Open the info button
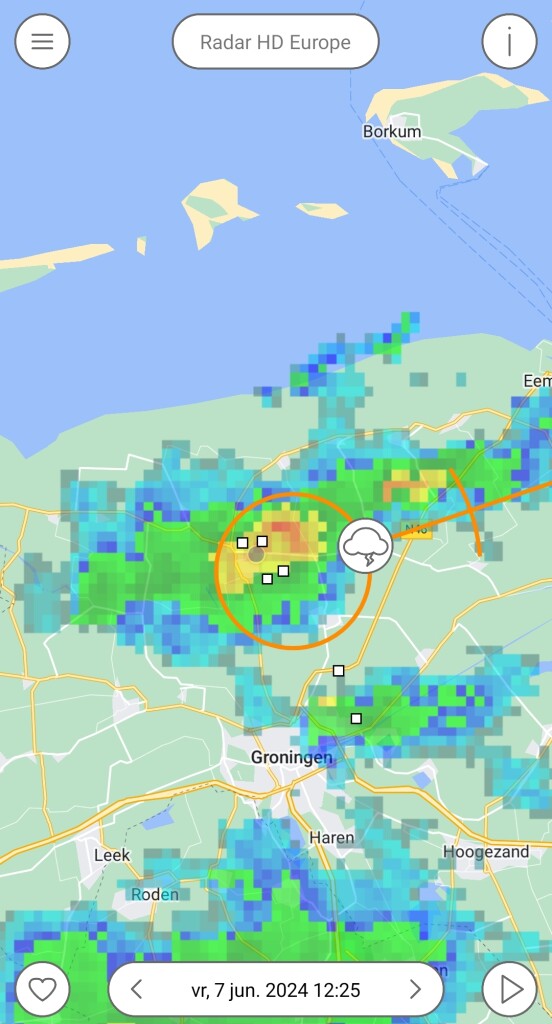 [510, 41]
